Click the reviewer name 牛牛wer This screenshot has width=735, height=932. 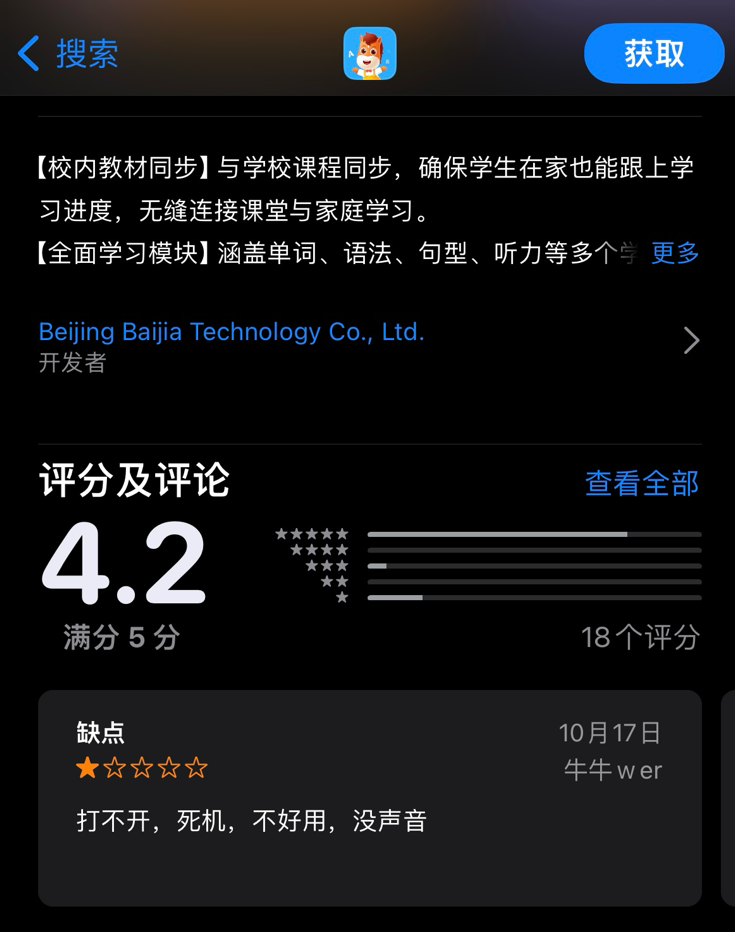613,770
